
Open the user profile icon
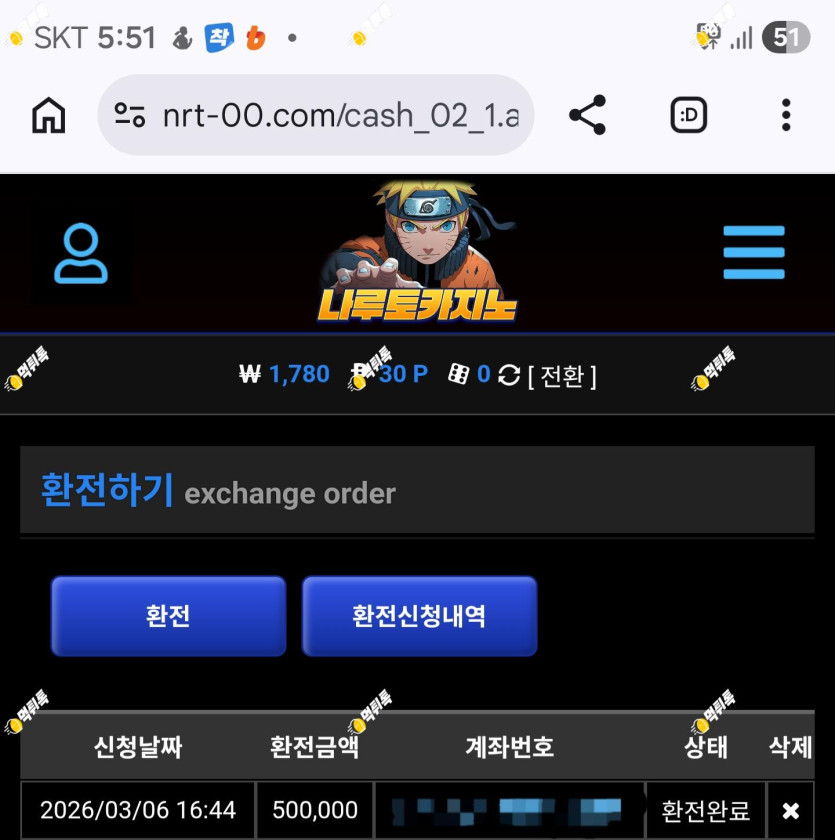click(81, 253)
